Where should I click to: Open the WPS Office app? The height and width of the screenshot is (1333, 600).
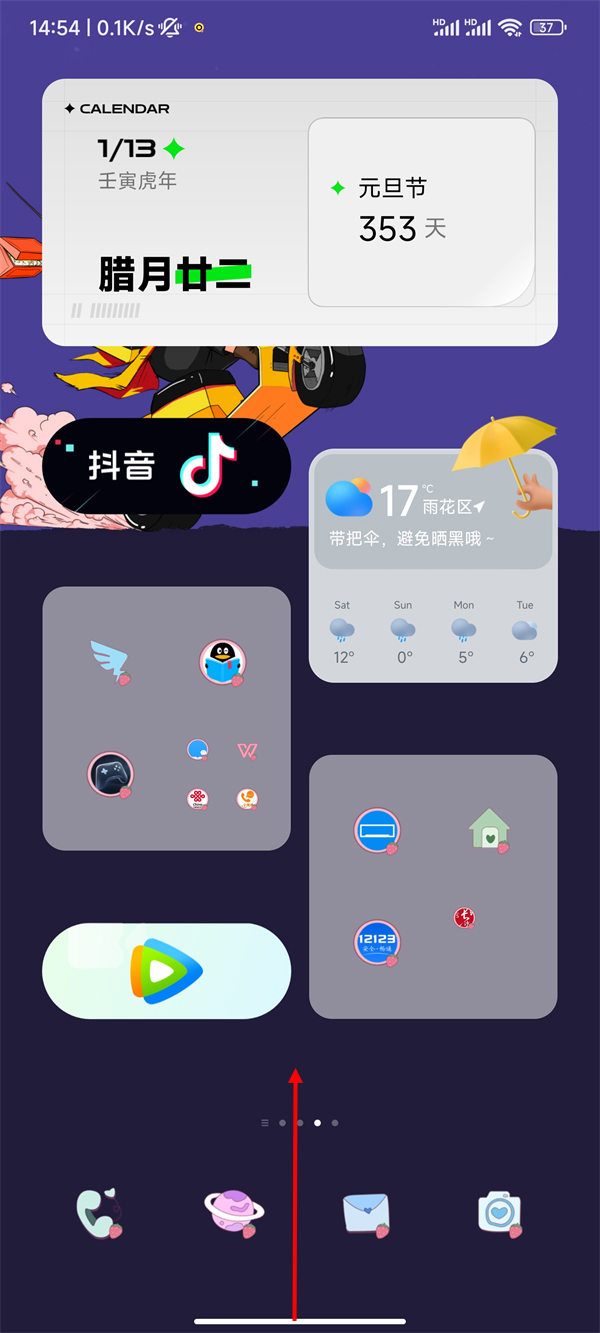247,750
